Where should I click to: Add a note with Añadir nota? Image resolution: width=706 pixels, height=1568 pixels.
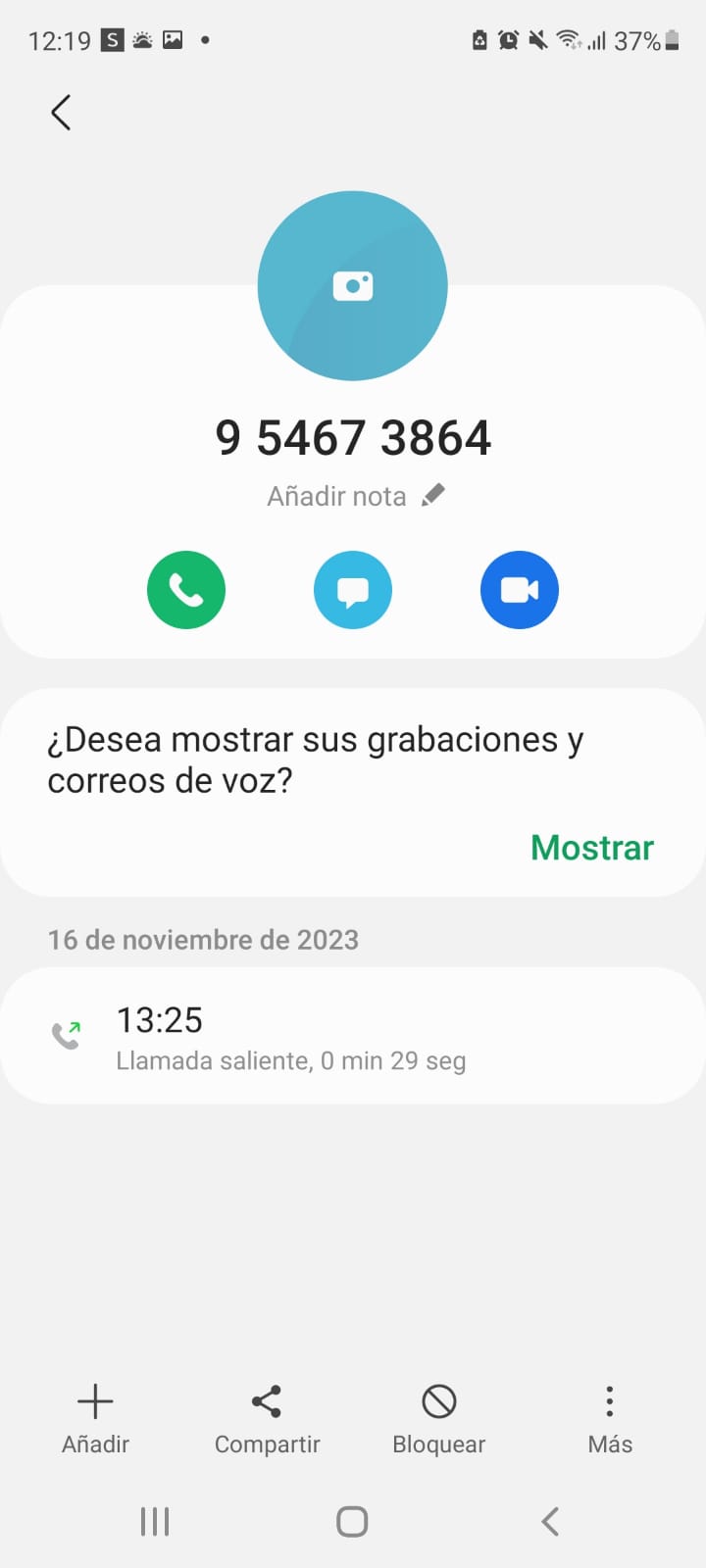tap(355, 496)
